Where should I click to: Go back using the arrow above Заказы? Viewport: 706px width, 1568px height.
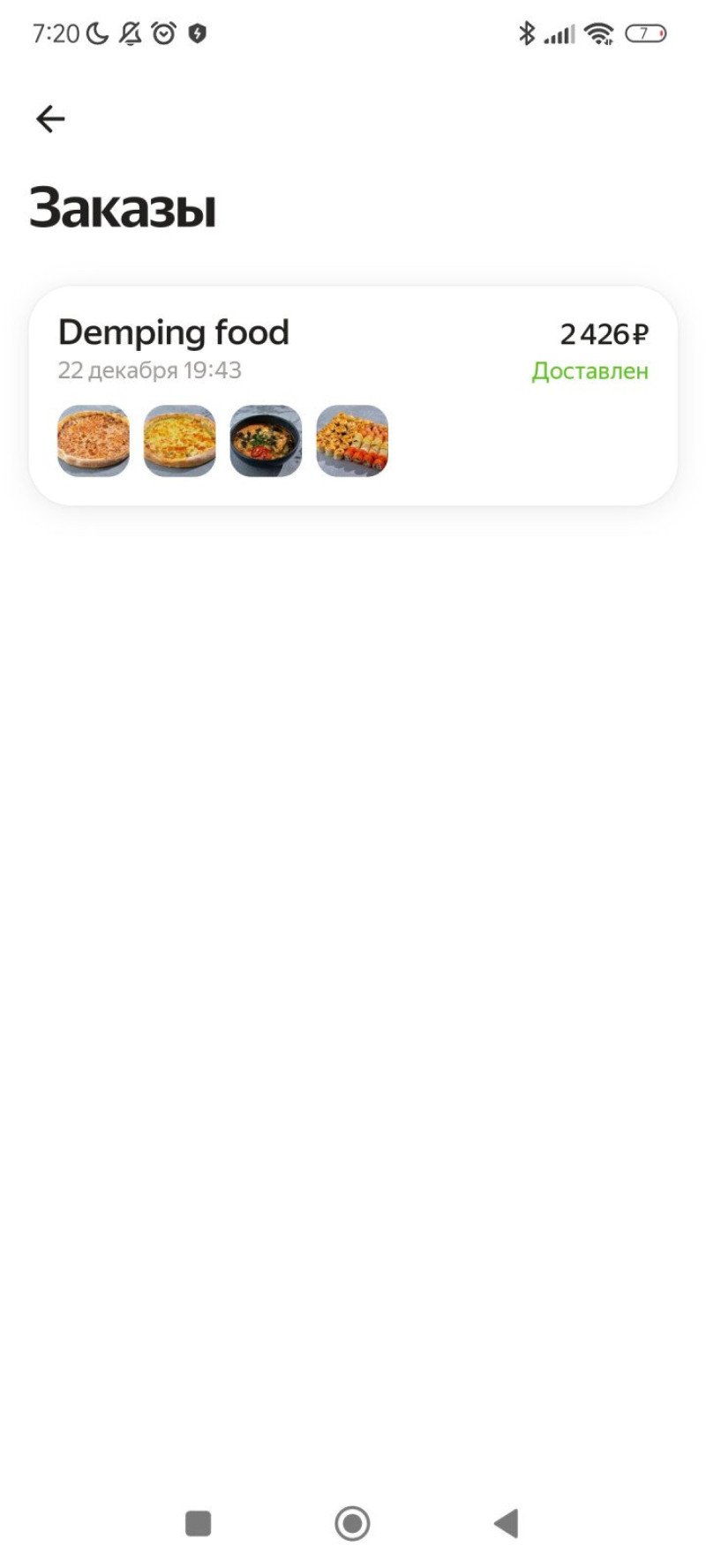[50, 119]
